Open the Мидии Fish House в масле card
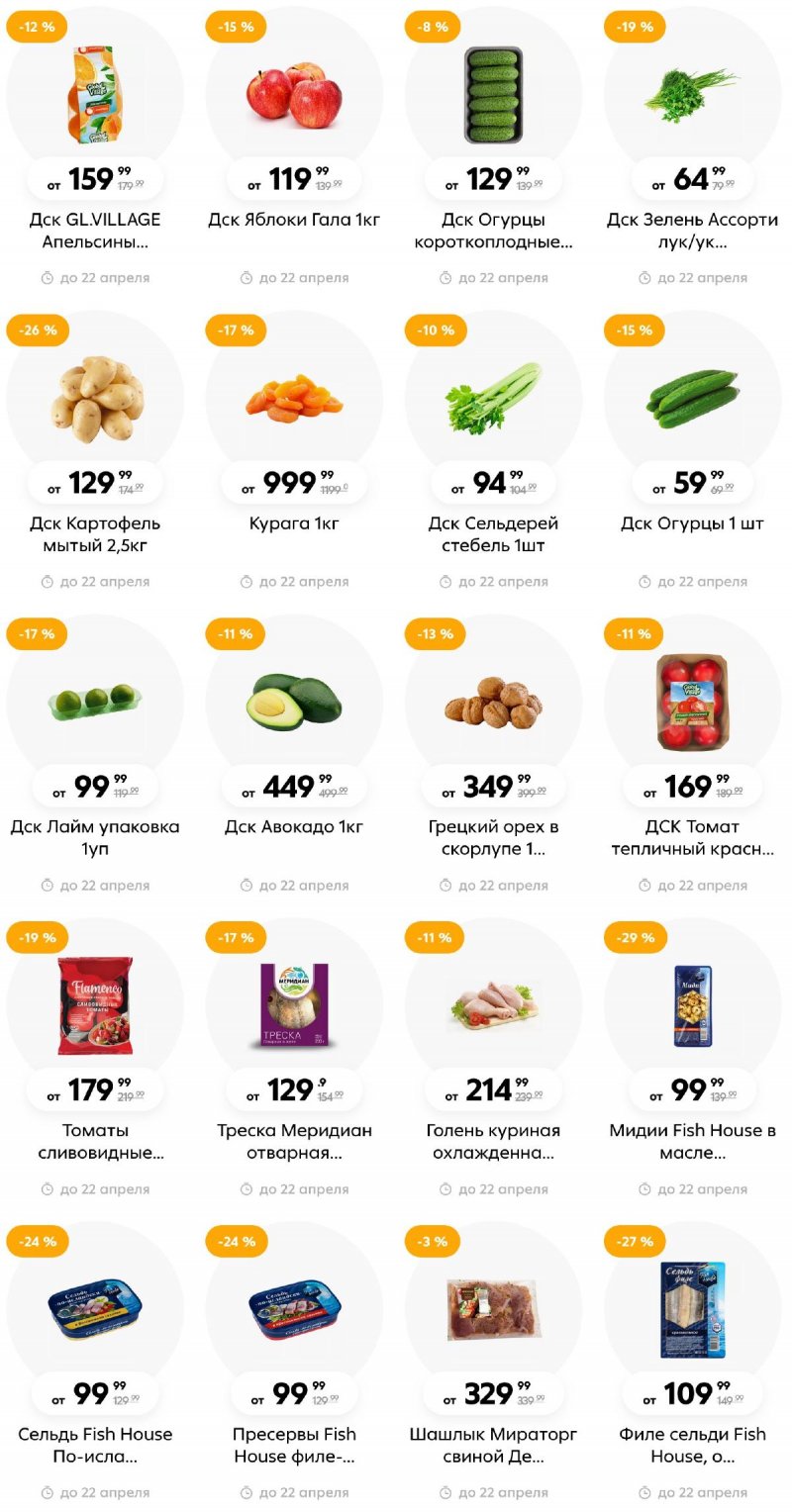This screenshot has width=792, height=1512. (692, 1005)
